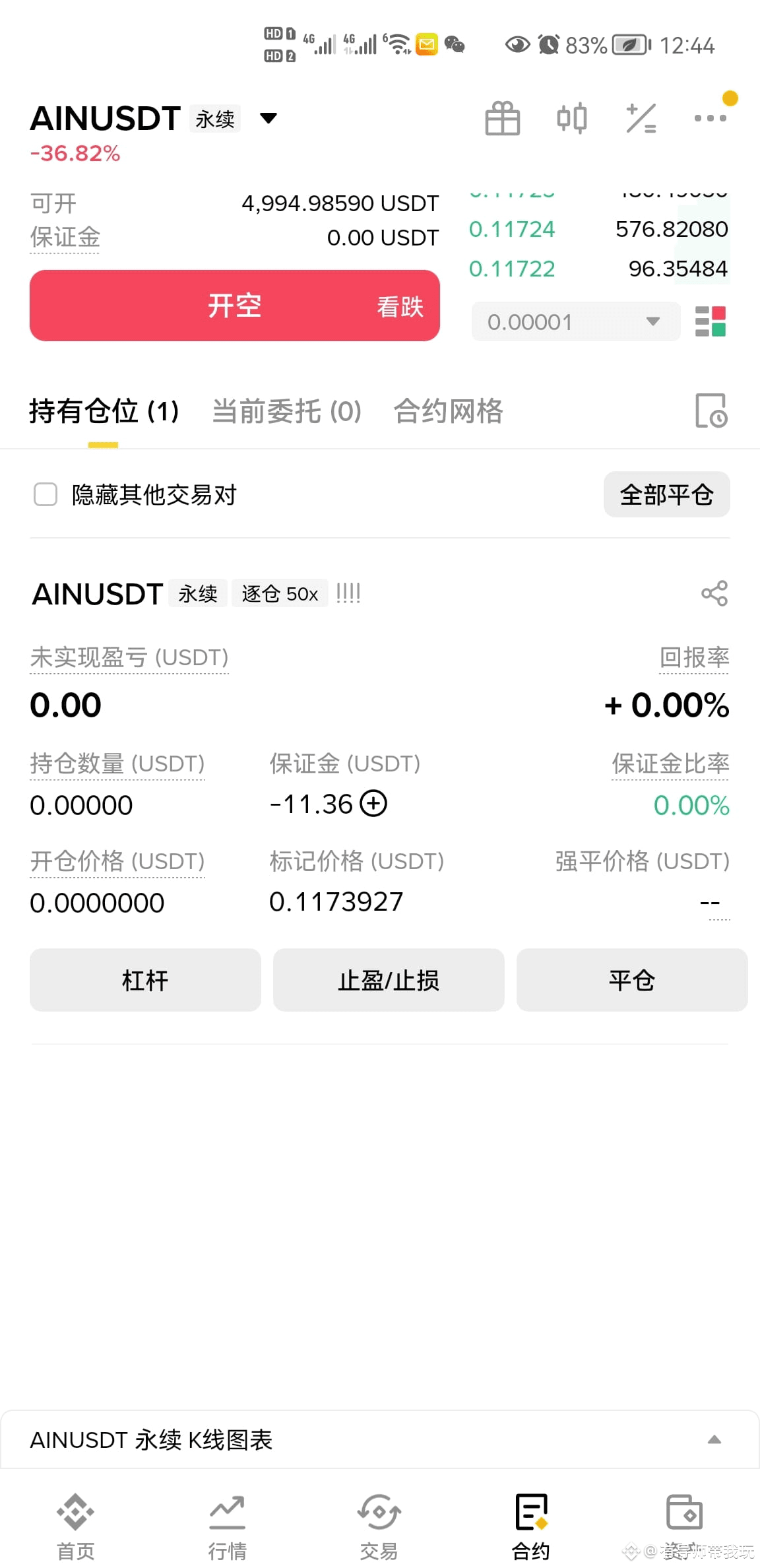Tap the 全部平仓 close all button
The image size is (760, 1568).
pos(666,494)
